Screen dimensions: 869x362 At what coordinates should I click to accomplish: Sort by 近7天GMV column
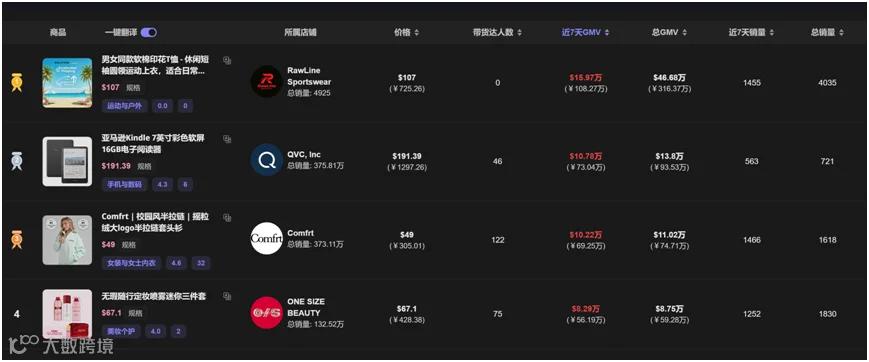click(585, 33)
